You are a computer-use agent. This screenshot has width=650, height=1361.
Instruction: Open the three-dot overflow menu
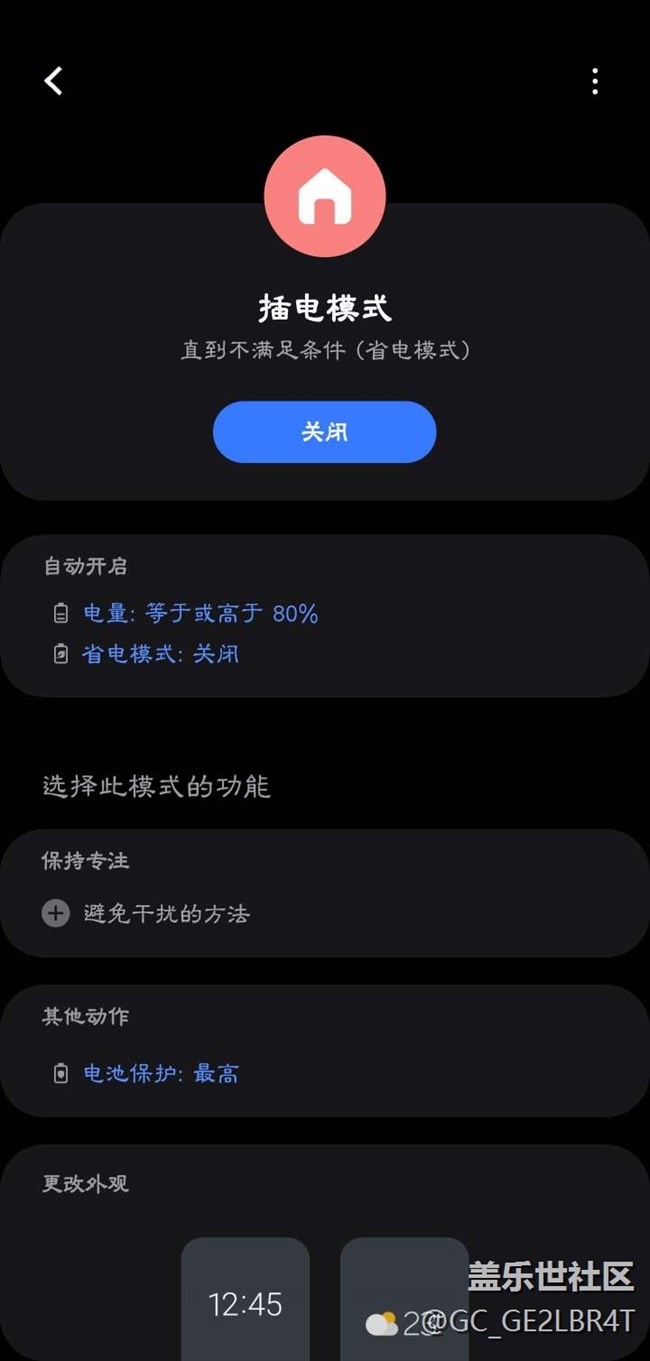(595, 81)
